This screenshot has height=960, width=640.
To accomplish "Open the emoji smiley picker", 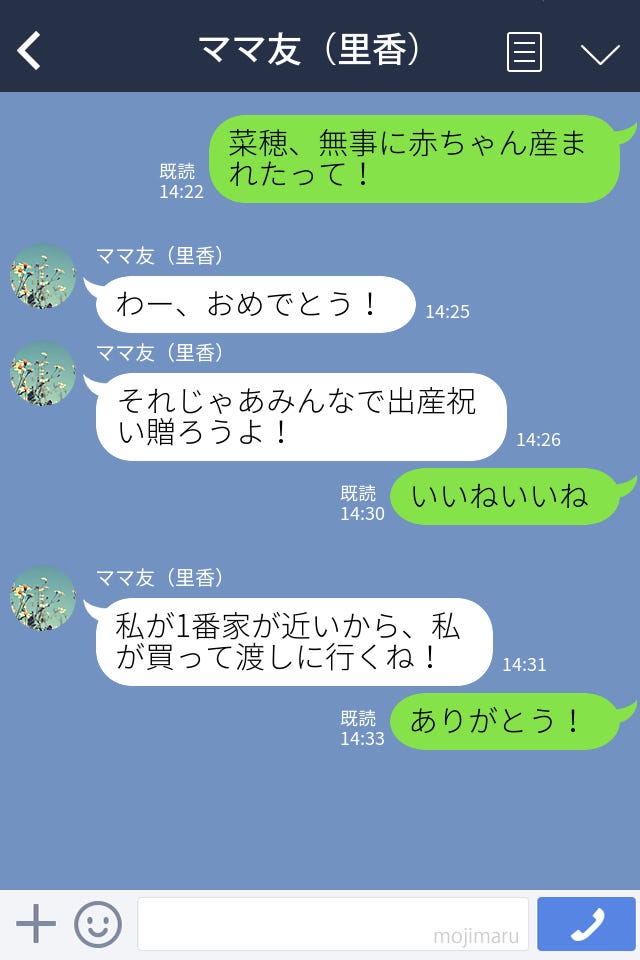I will 98,924.
